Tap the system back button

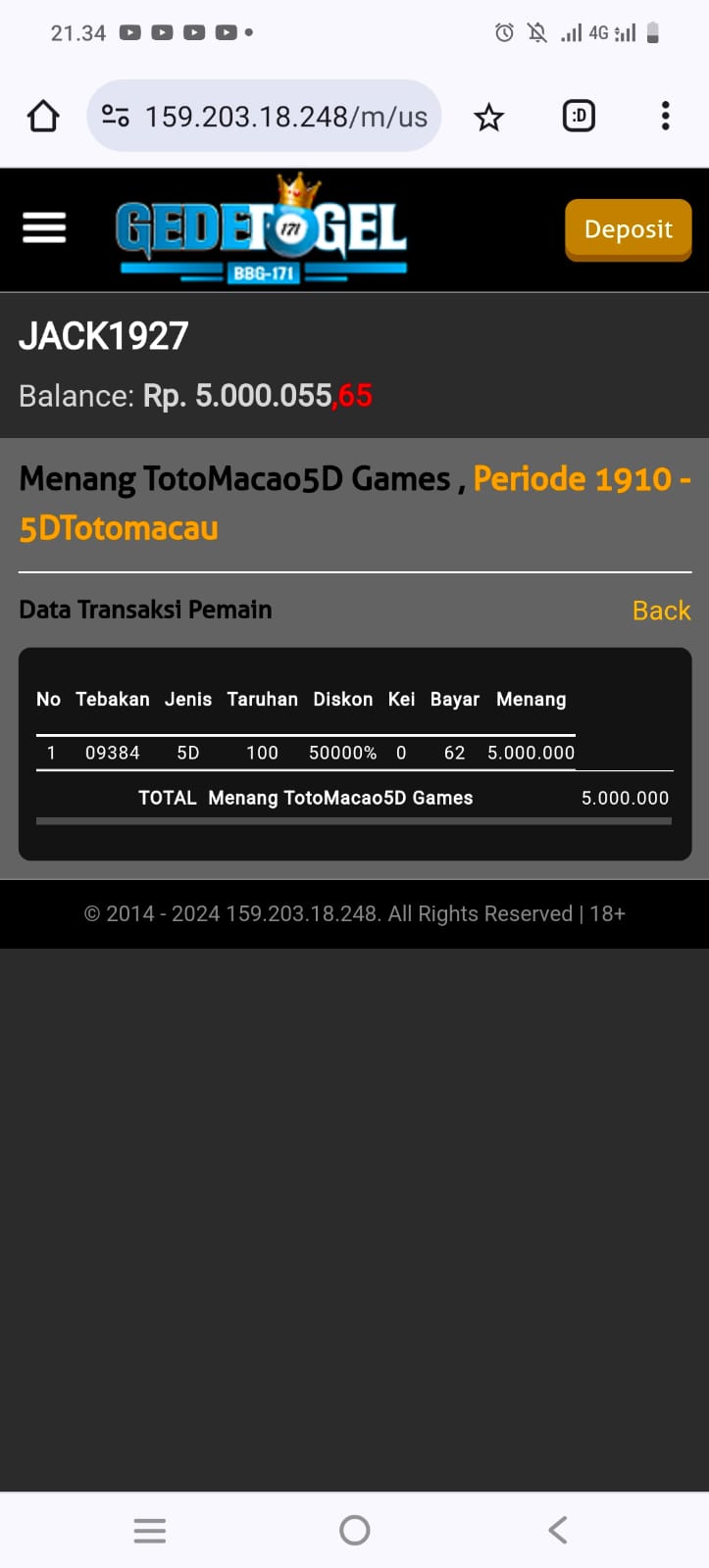tap(557, 1530)
